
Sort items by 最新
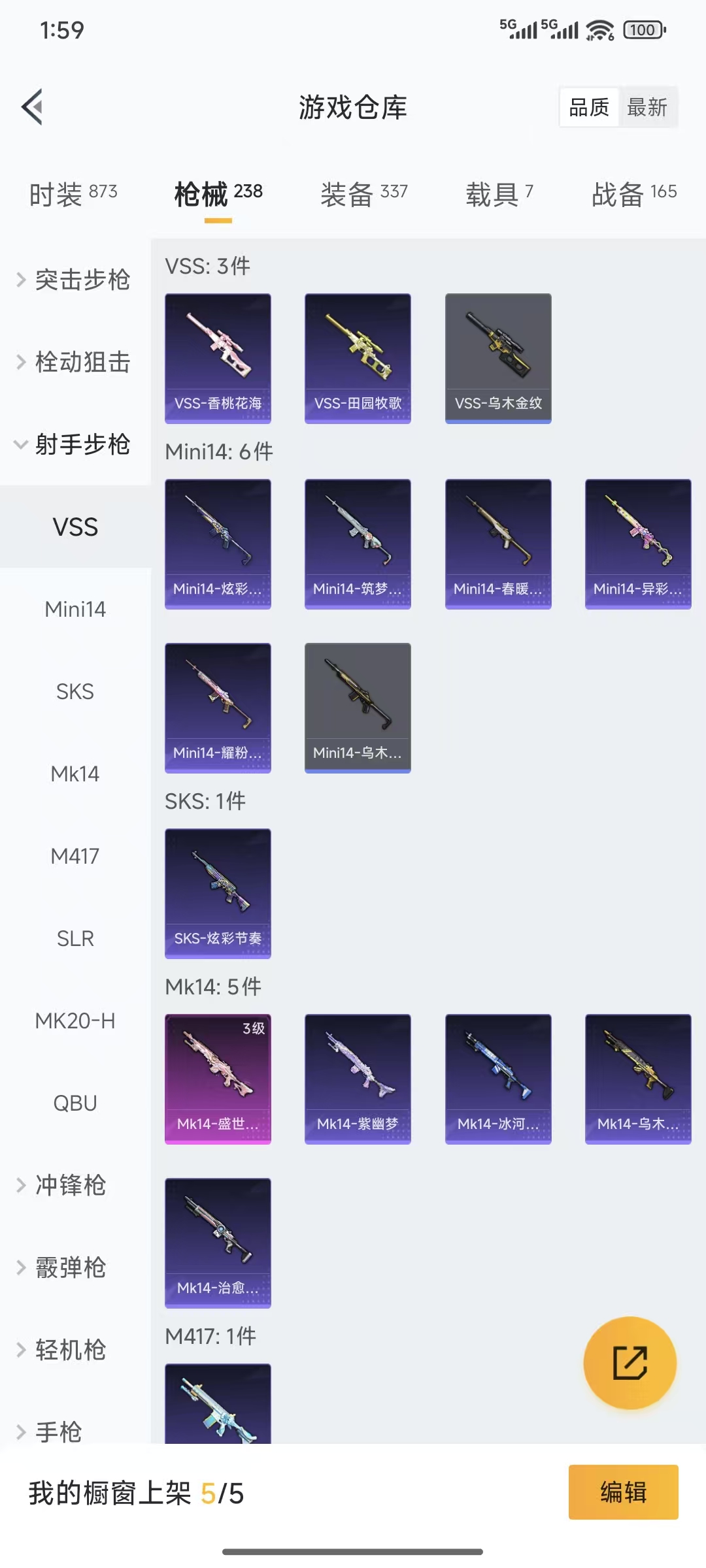[x=647, y=107]
